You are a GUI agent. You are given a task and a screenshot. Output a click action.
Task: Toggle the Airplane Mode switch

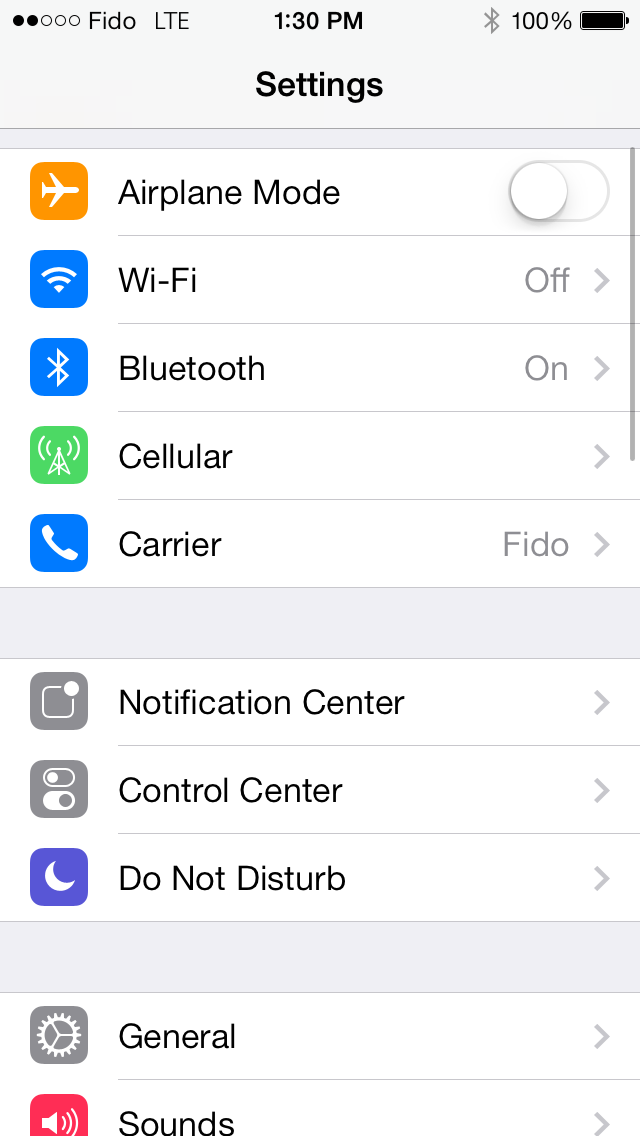click(x=558, y=192)
